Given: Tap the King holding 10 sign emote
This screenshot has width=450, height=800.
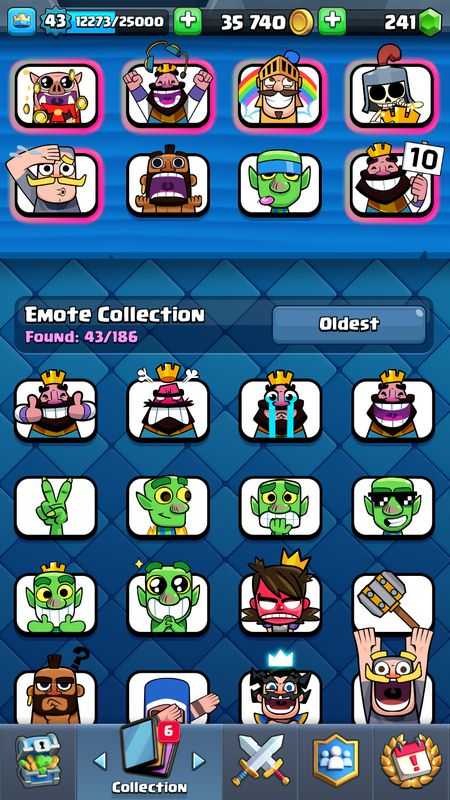Looking at the screenshot, I should 393,181.
